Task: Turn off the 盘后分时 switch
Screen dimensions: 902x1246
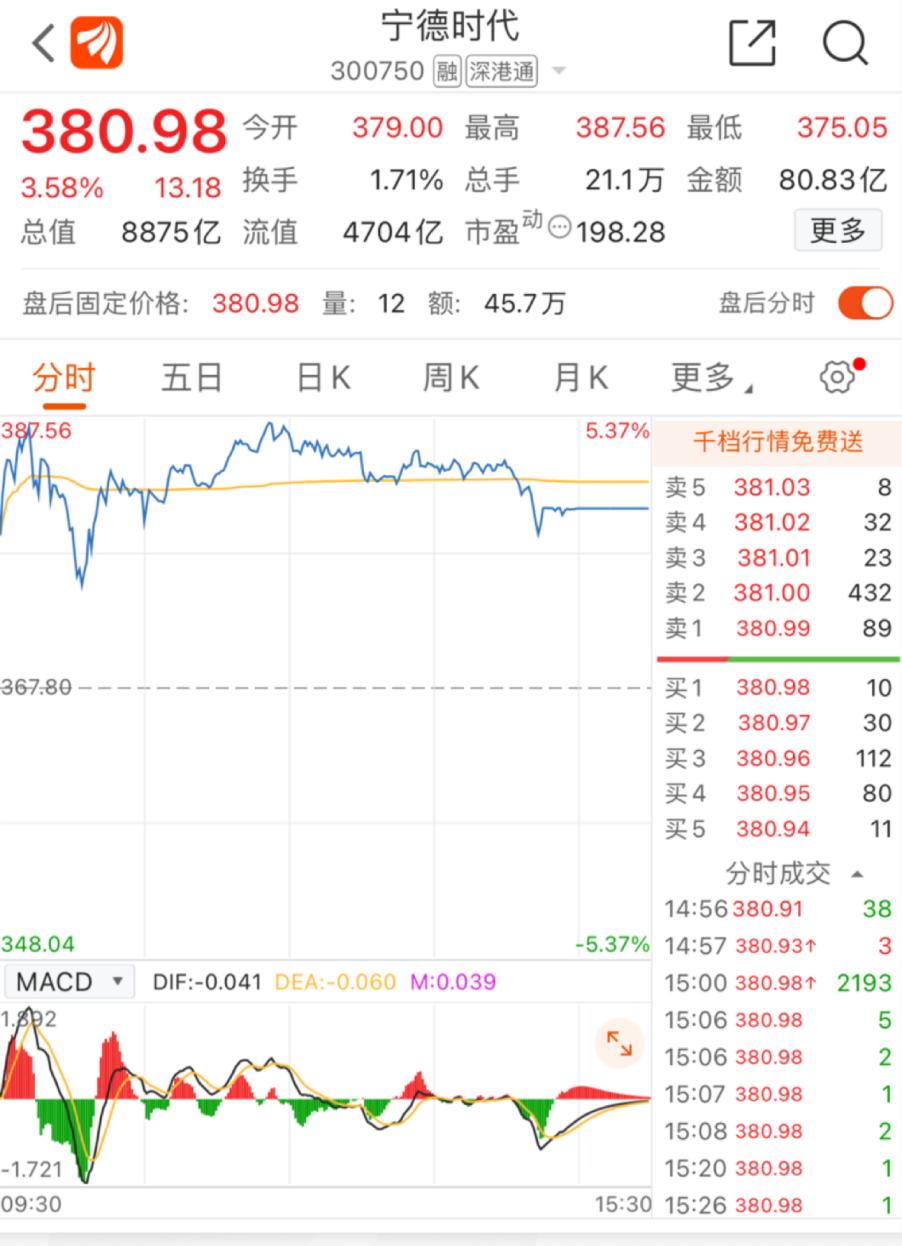Action: tap(865, 303)
